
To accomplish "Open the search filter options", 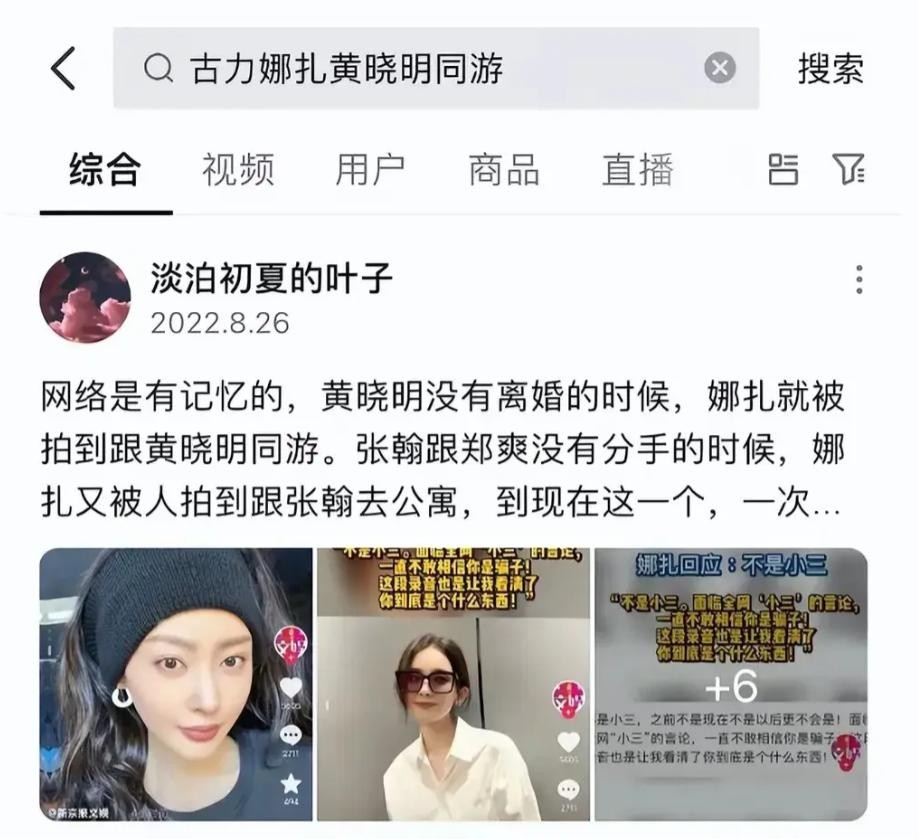I will pyautogui.click(x=848, y=170).
